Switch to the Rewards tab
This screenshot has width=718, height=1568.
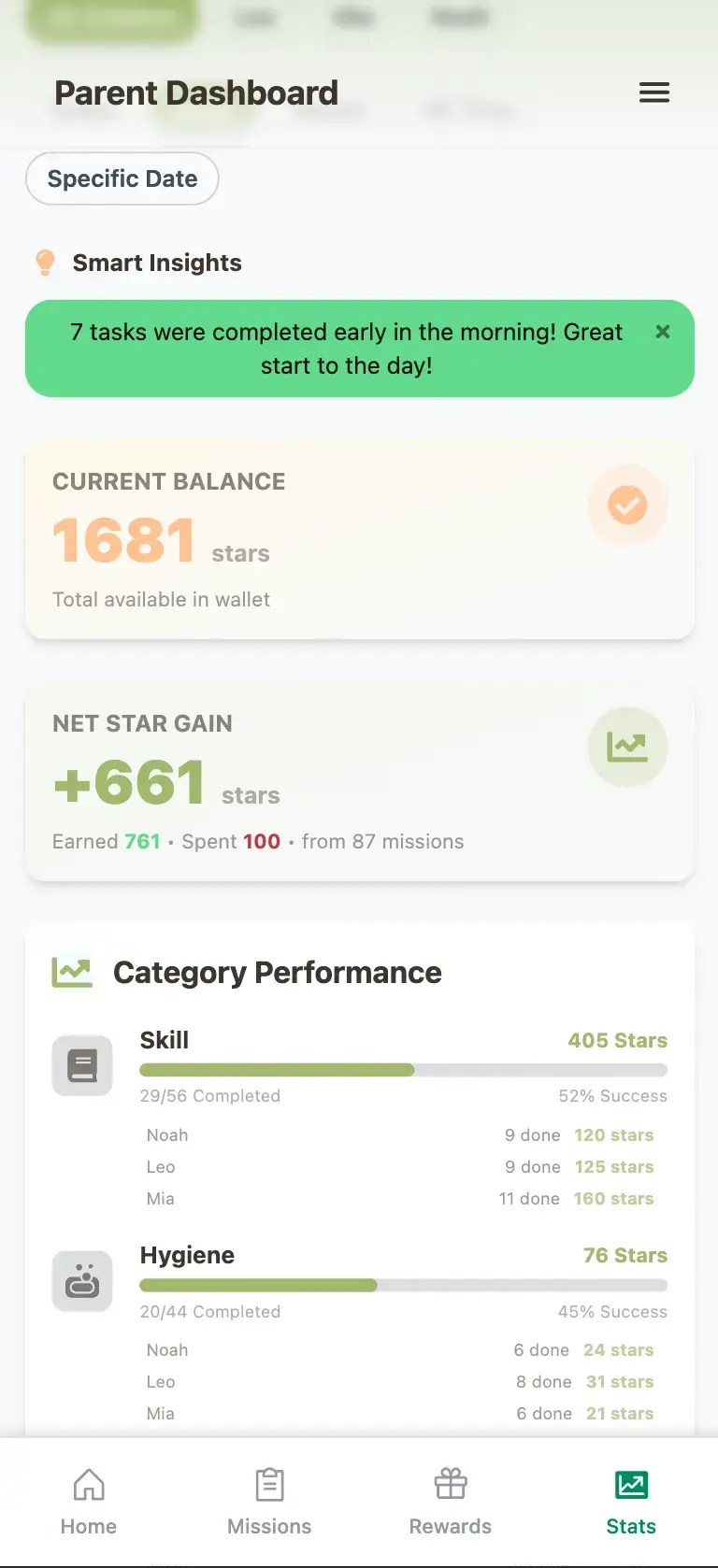coord(450,1500)
